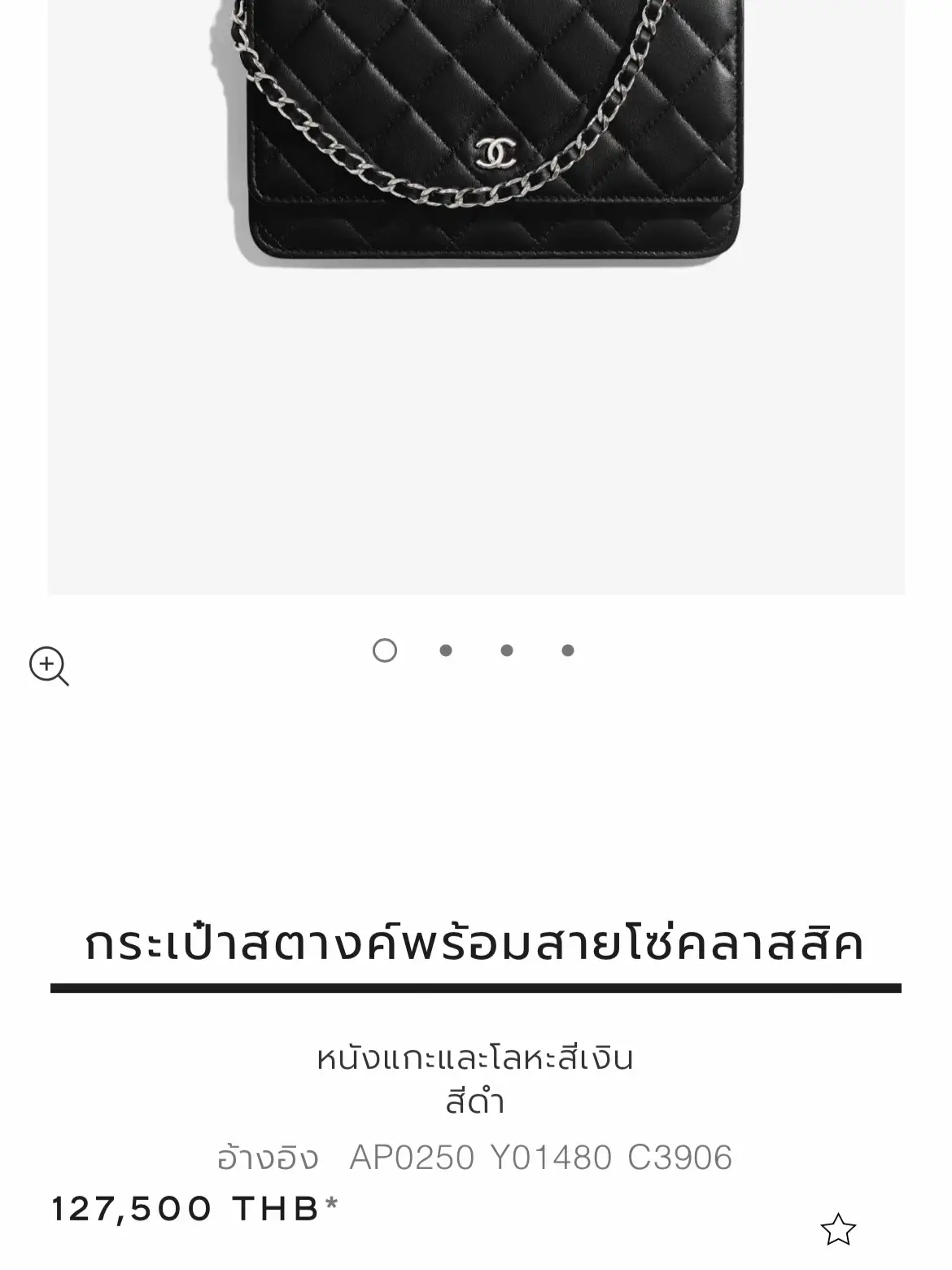952x1270 pixels.
Task: Go to the third product image dot
Action: point(507,650)
